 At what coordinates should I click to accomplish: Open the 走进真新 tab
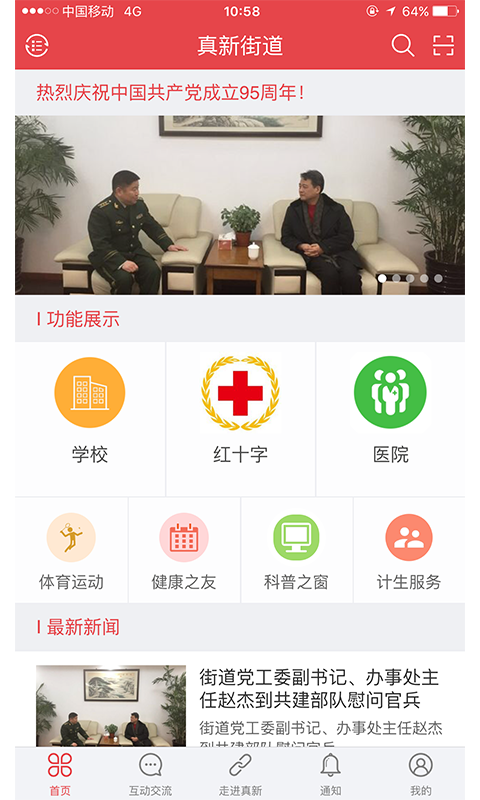[x=240, y=774]
